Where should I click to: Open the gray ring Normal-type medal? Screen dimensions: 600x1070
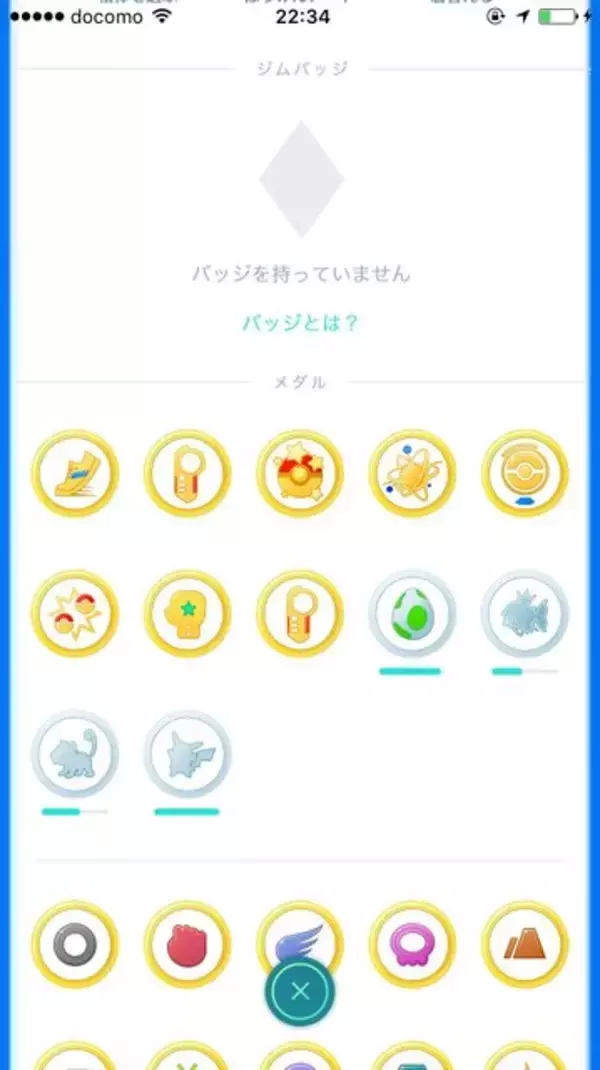(x=75, y=945)
